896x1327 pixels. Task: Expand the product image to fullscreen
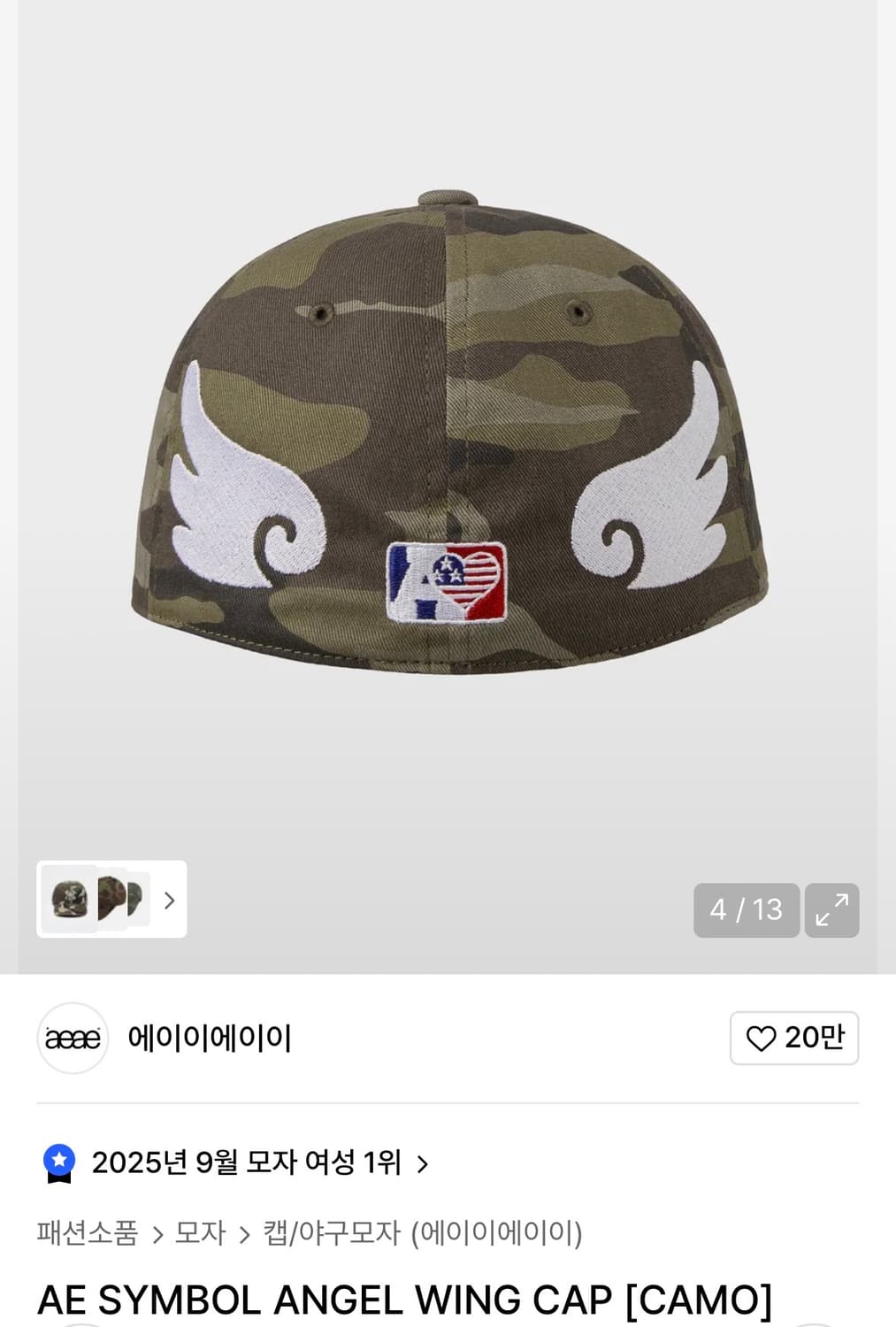tap(830, 910)
